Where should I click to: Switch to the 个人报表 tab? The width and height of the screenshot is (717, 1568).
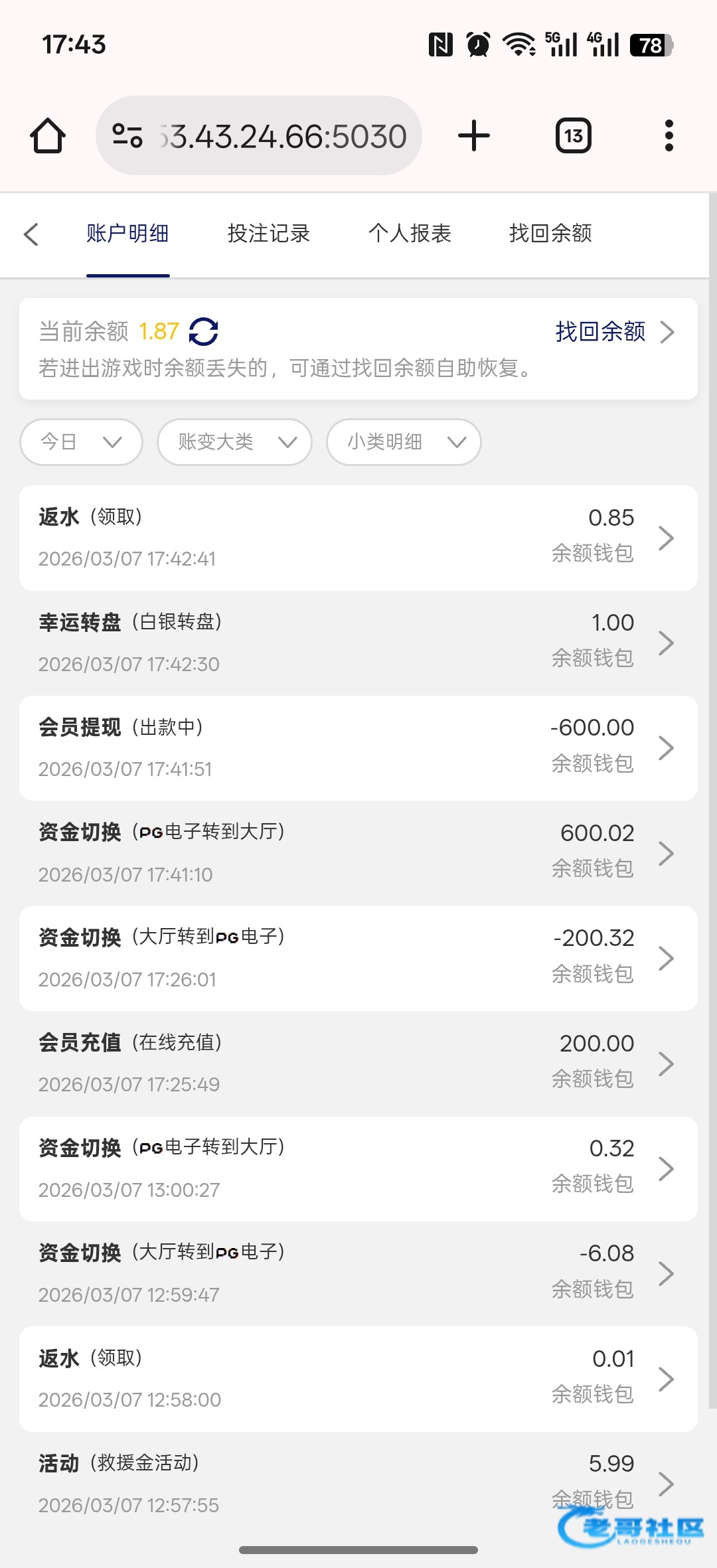(410, 234)
